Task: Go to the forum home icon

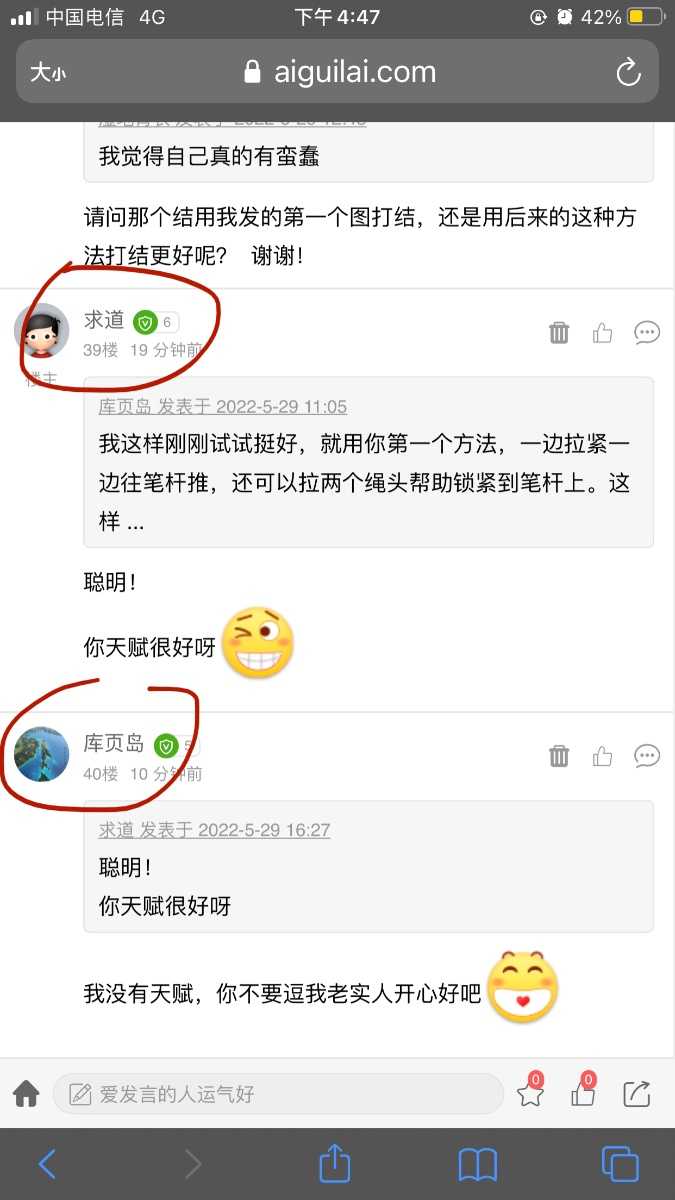Action: click(26, 1094)
